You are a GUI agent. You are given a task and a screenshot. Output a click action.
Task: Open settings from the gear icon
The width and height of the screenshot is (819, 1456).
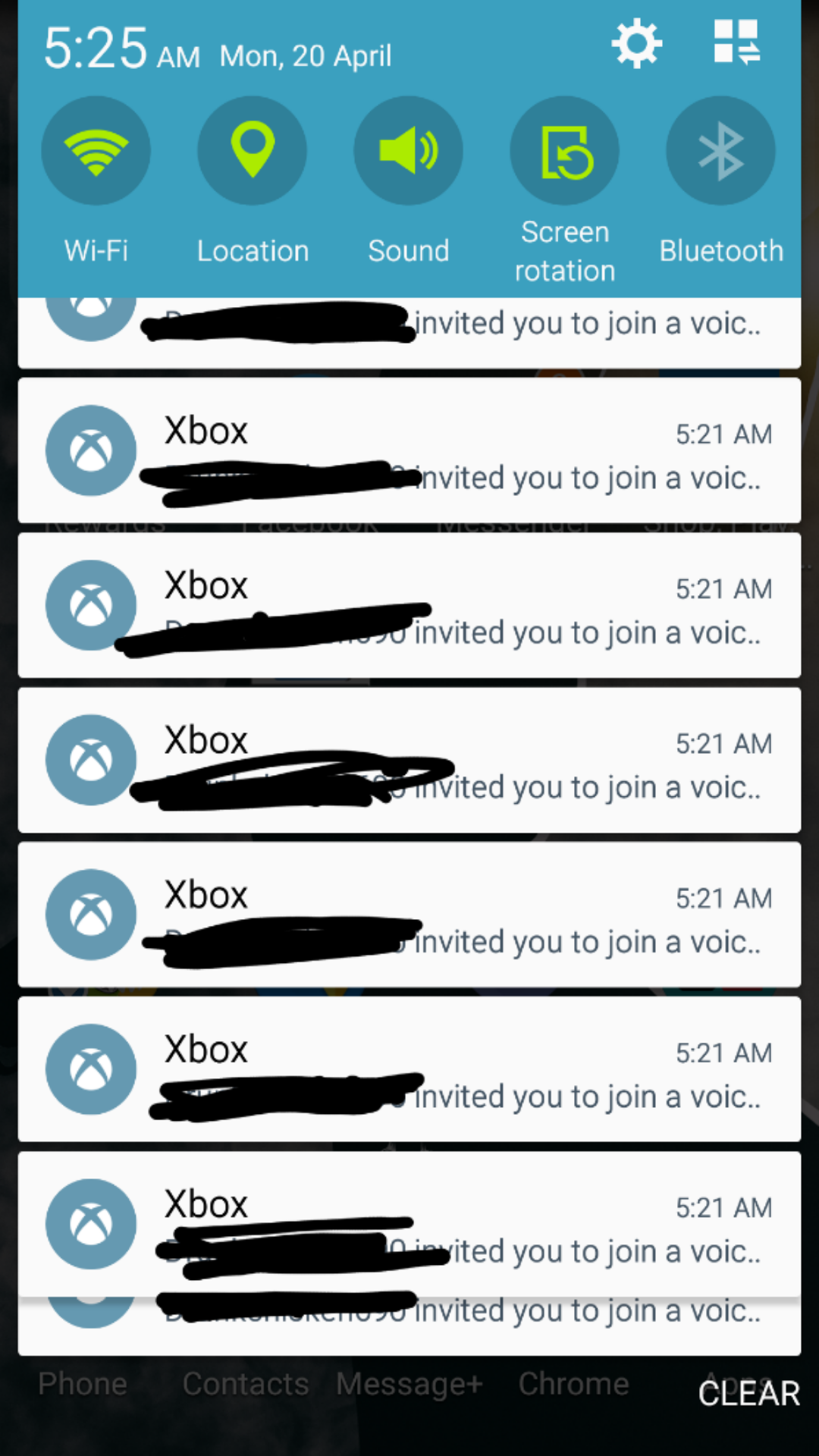[x=636, y=43]
